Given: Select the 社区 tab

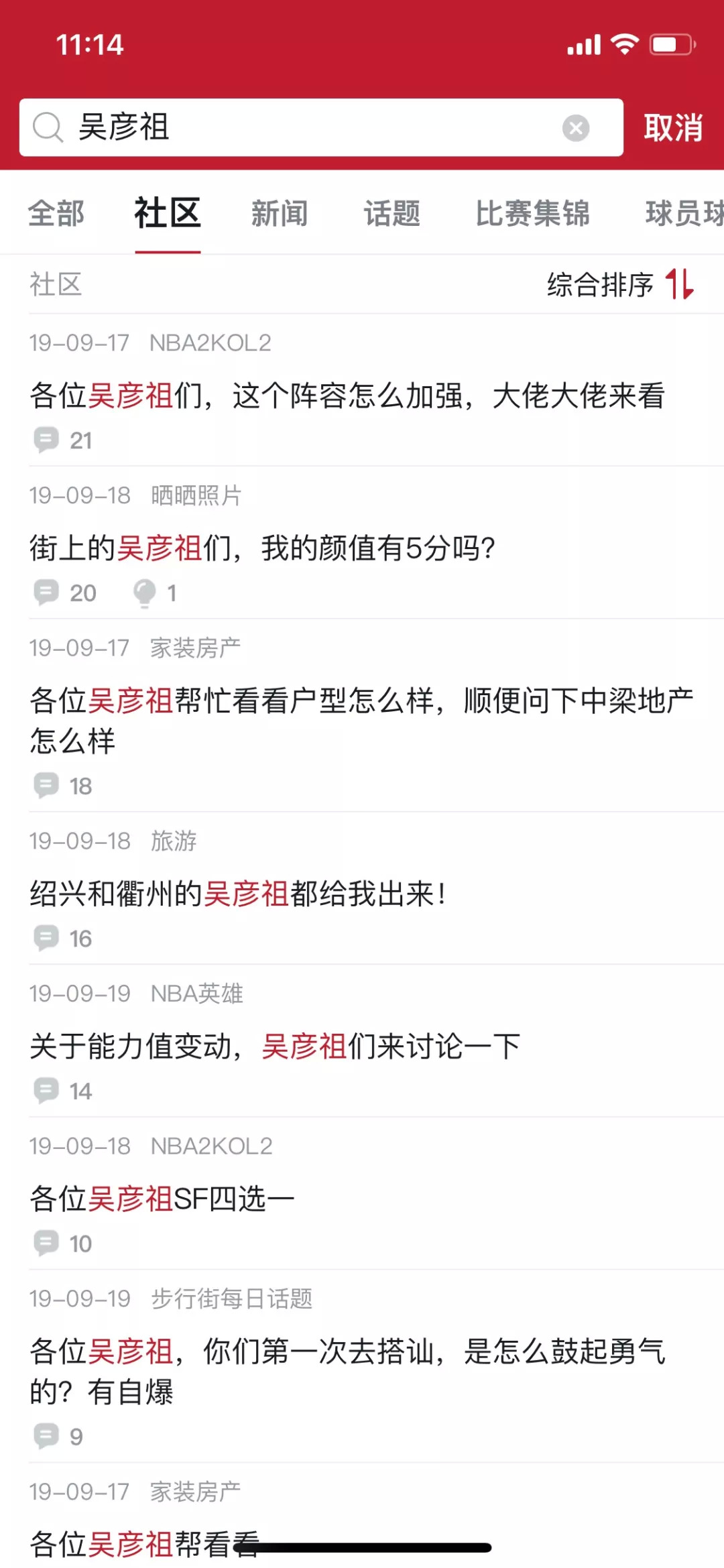Looking at the screenshot, I should coord(168,214).
